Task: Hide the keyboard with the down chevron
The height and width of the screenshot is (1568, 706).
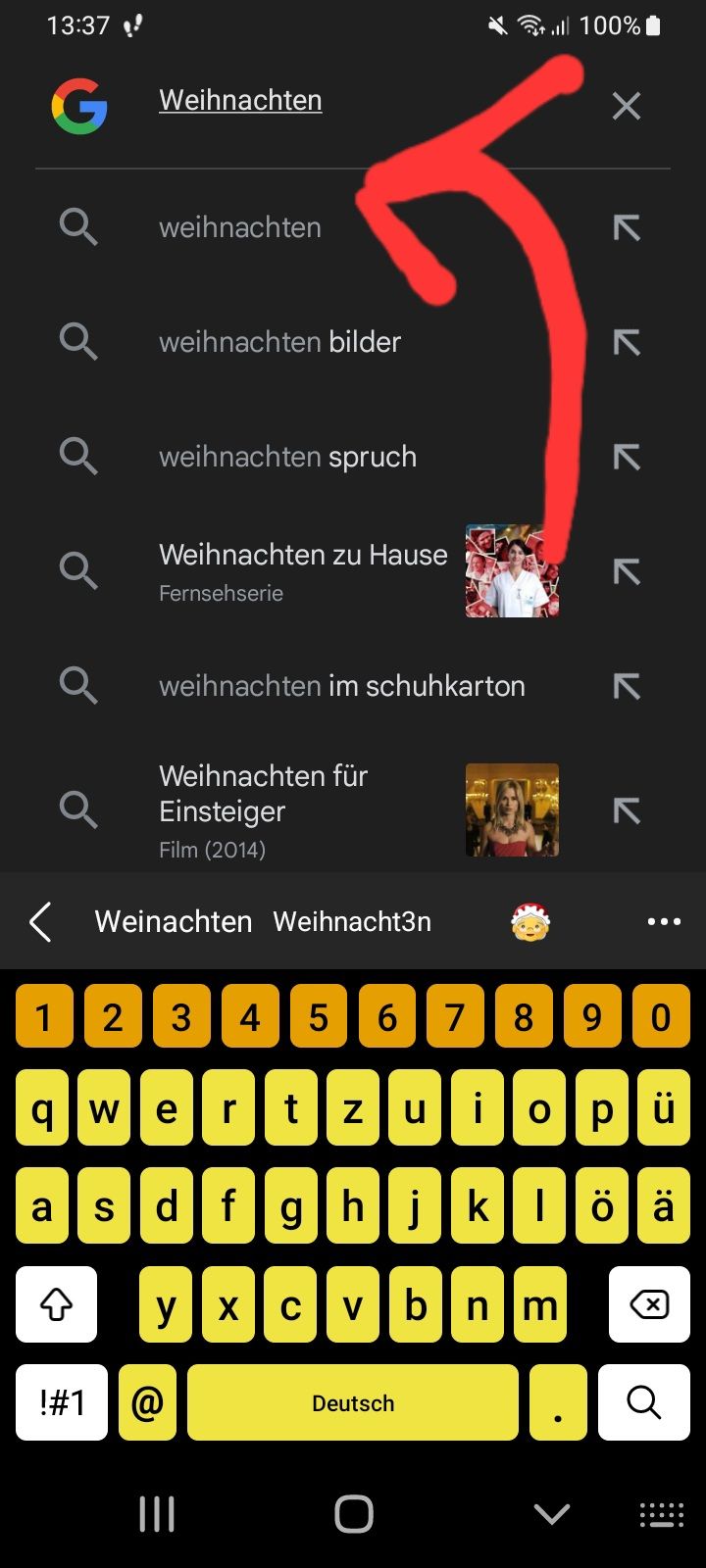Action: point(551,1514)
